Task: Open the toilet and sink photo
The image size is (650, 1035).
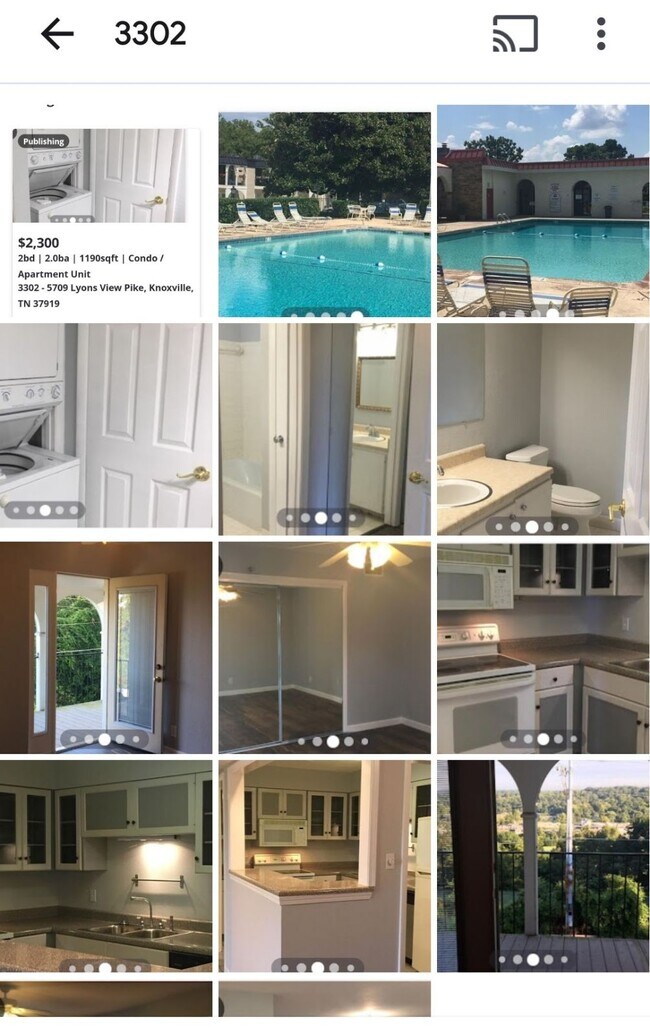Action: 542,427
